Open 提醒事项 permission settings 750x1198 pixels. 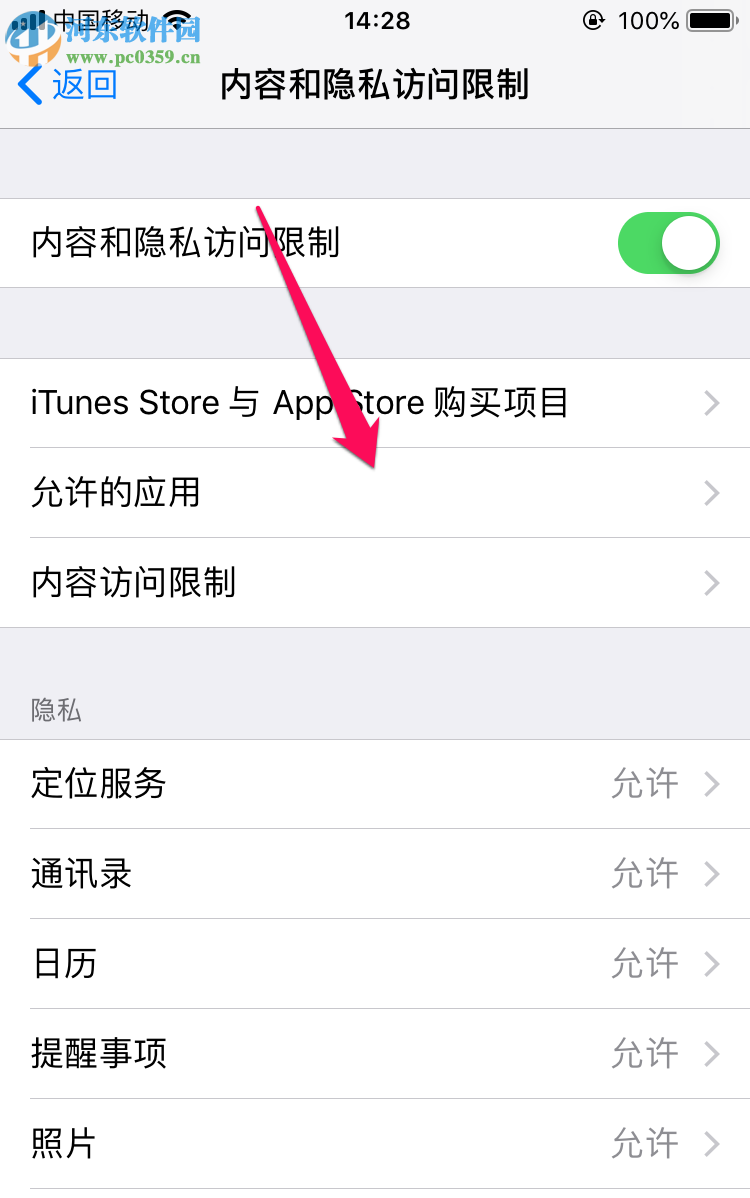pos(375,1054)
